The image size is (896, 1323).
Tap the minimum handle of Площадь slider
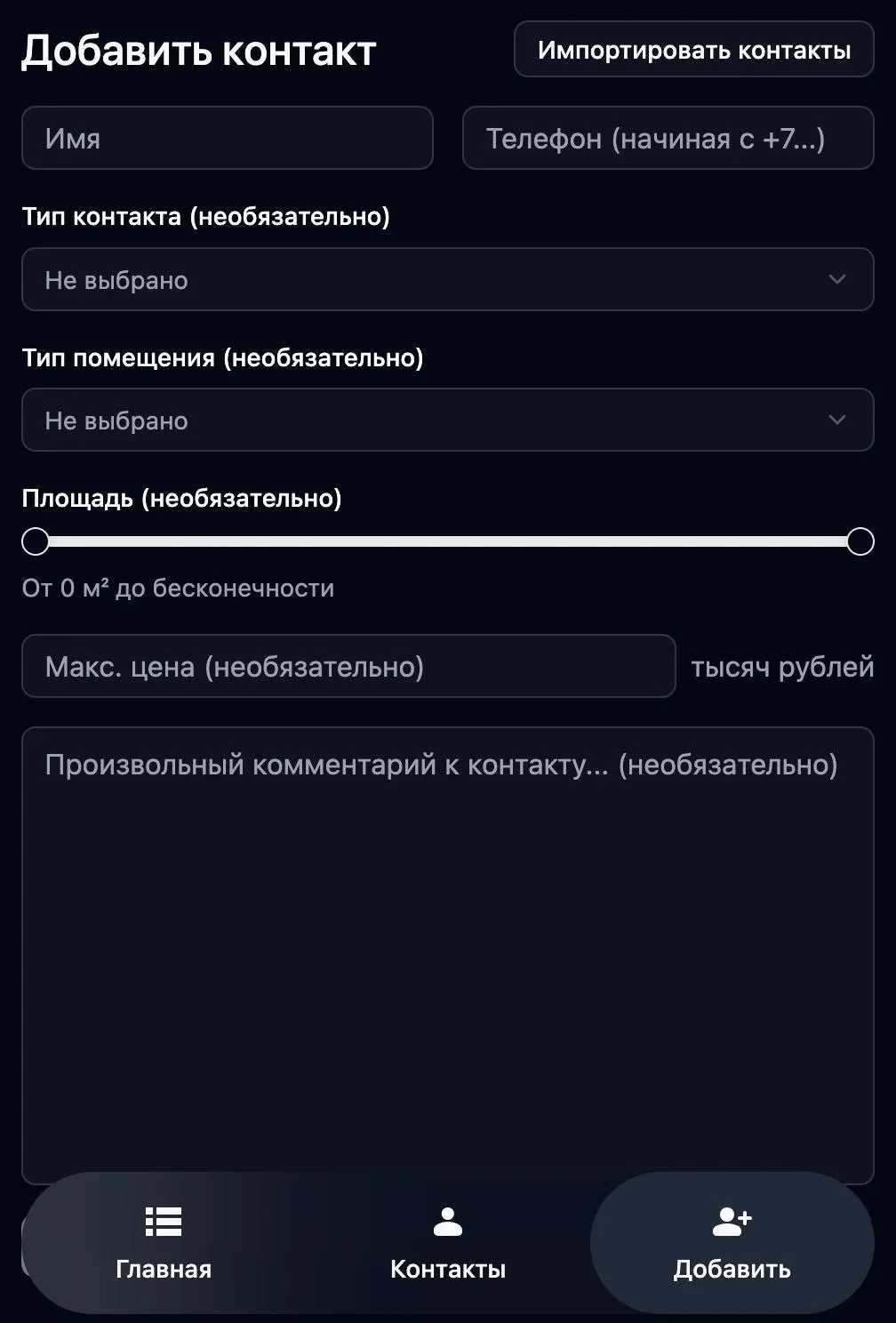pos(36,541)
